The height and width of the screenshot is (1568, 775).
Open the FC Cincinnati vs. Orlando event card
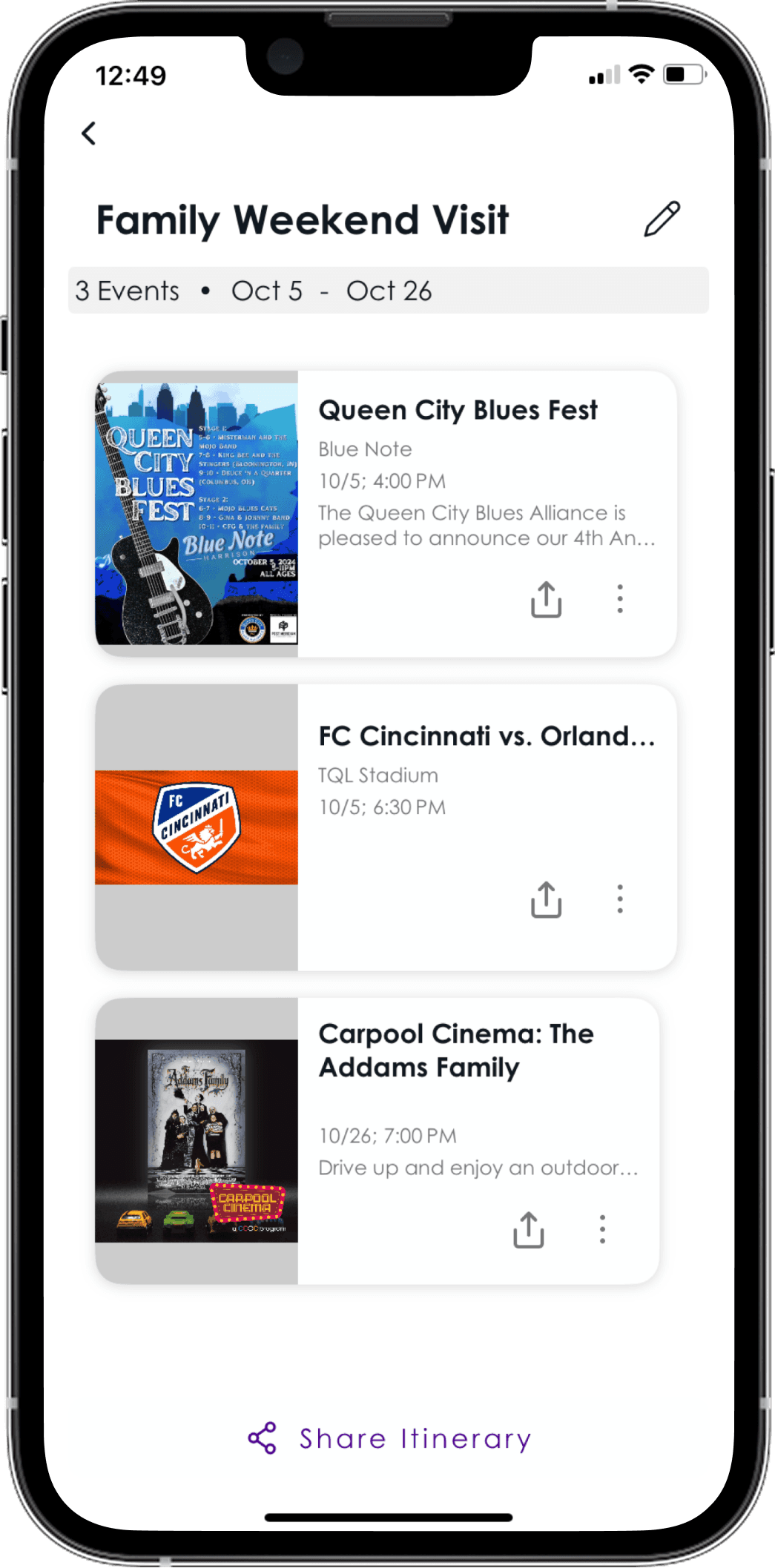point(386,827)
